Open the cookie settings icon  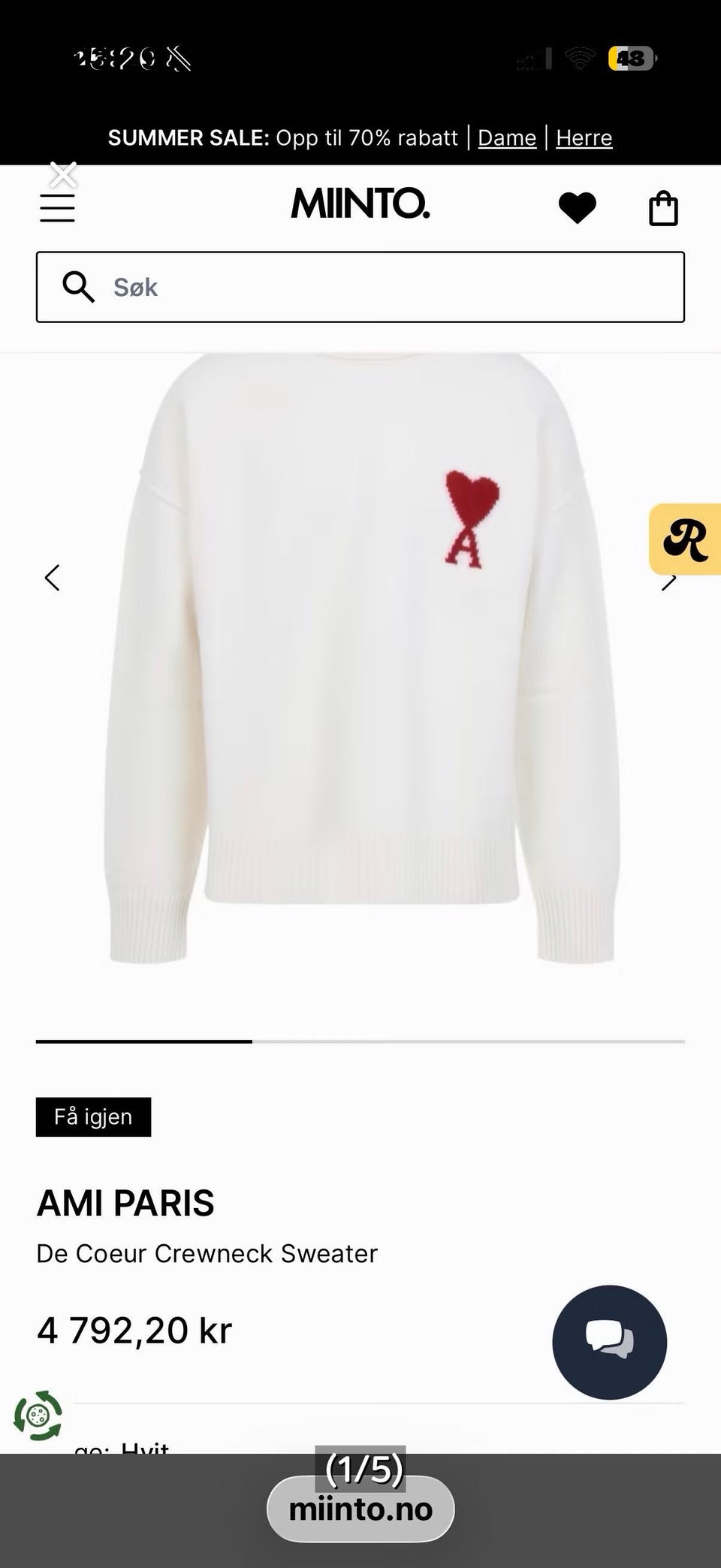(38, 1415)
